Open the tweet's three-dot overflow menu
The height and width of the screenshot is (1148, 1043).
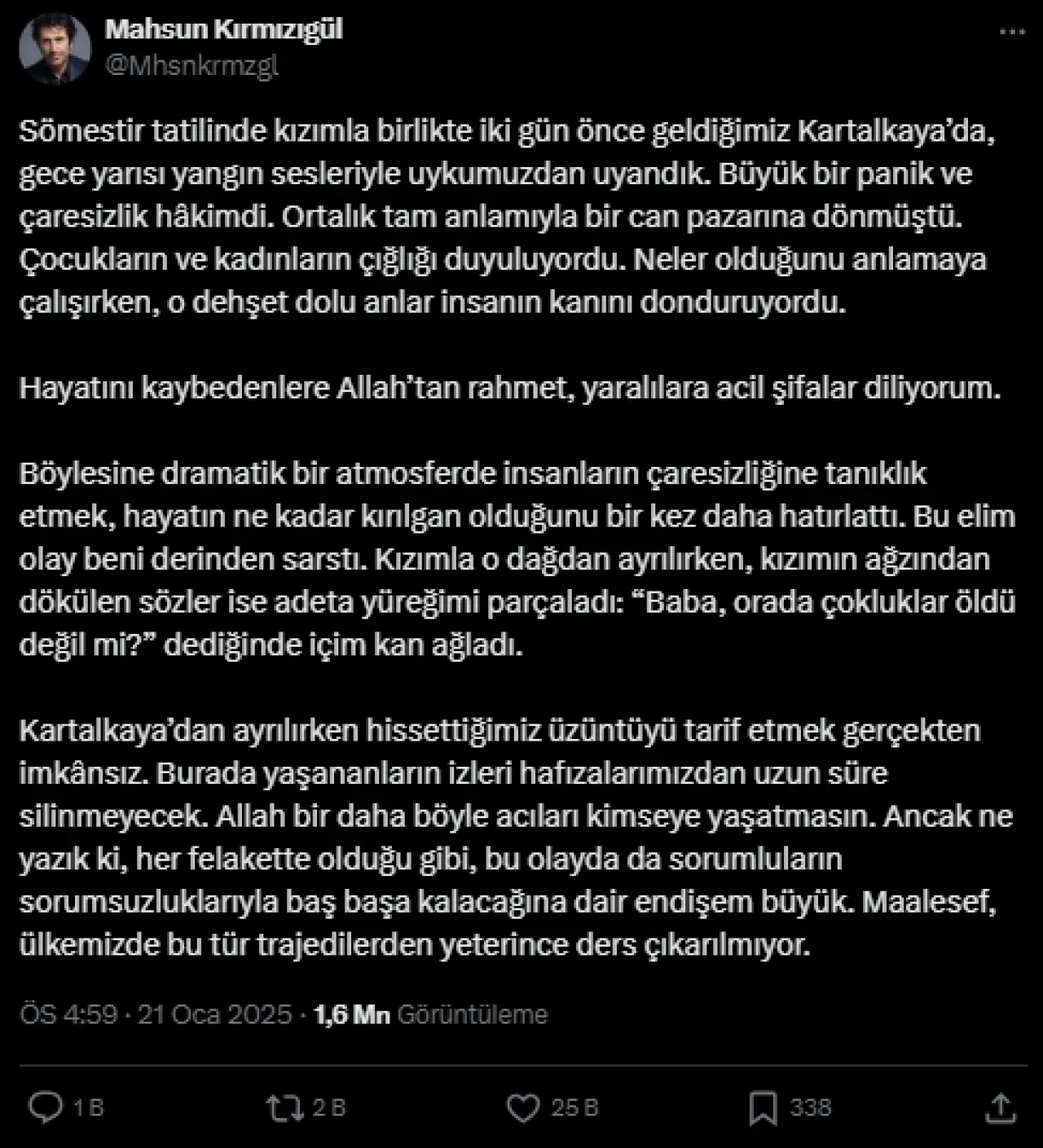(1012, 33)
